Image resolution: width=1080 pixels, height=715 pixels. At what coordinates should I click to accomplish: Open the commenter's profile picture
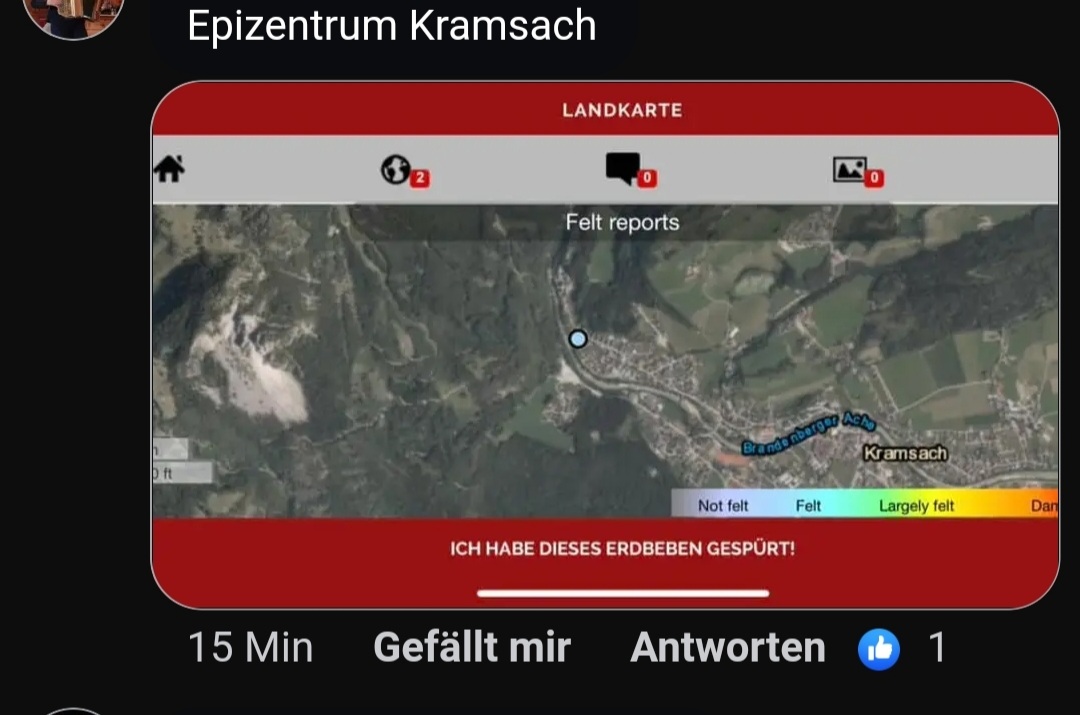(73, 12)
